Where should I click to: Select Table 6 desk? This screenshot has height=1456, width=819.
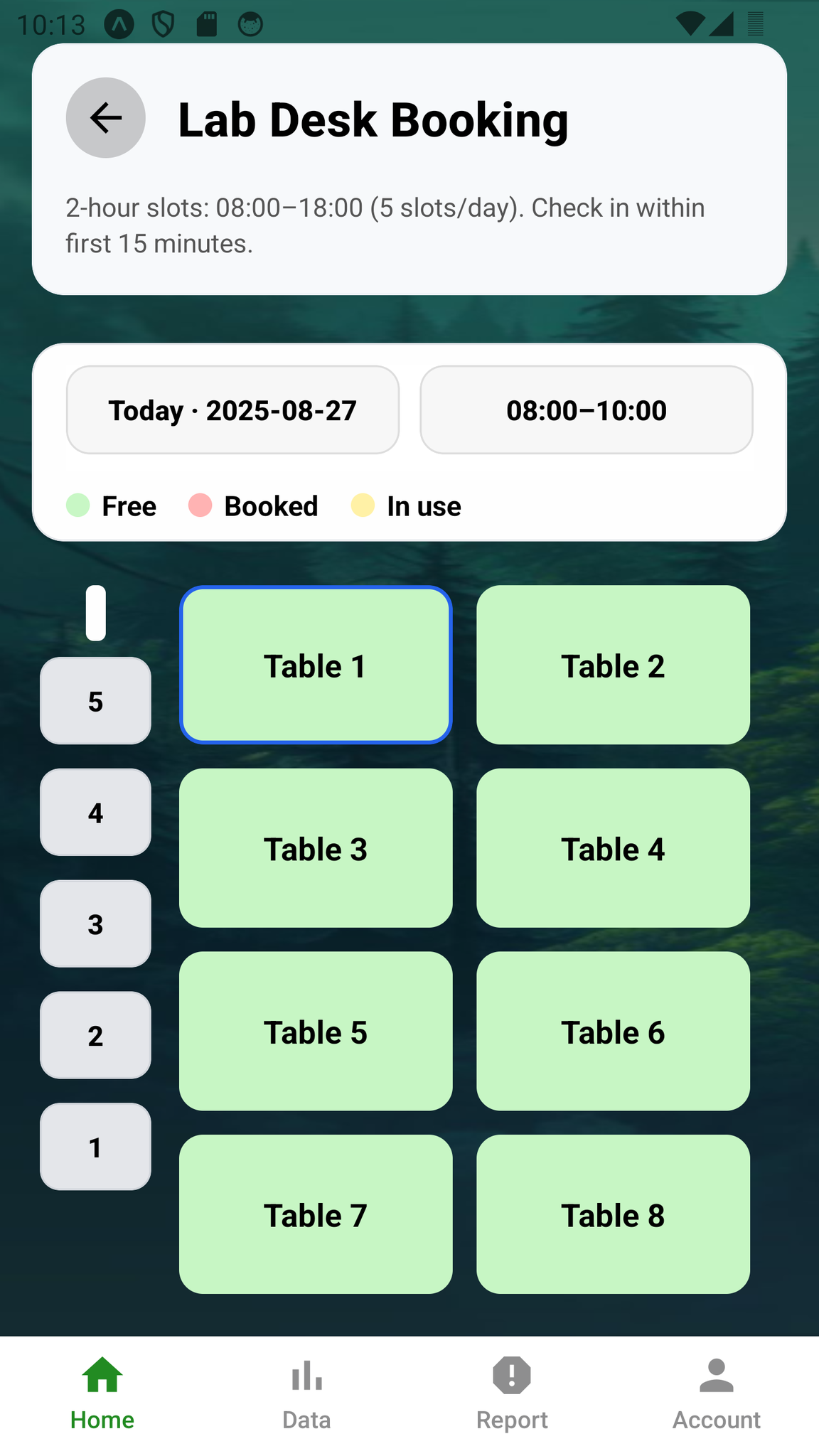(613, 1032)
